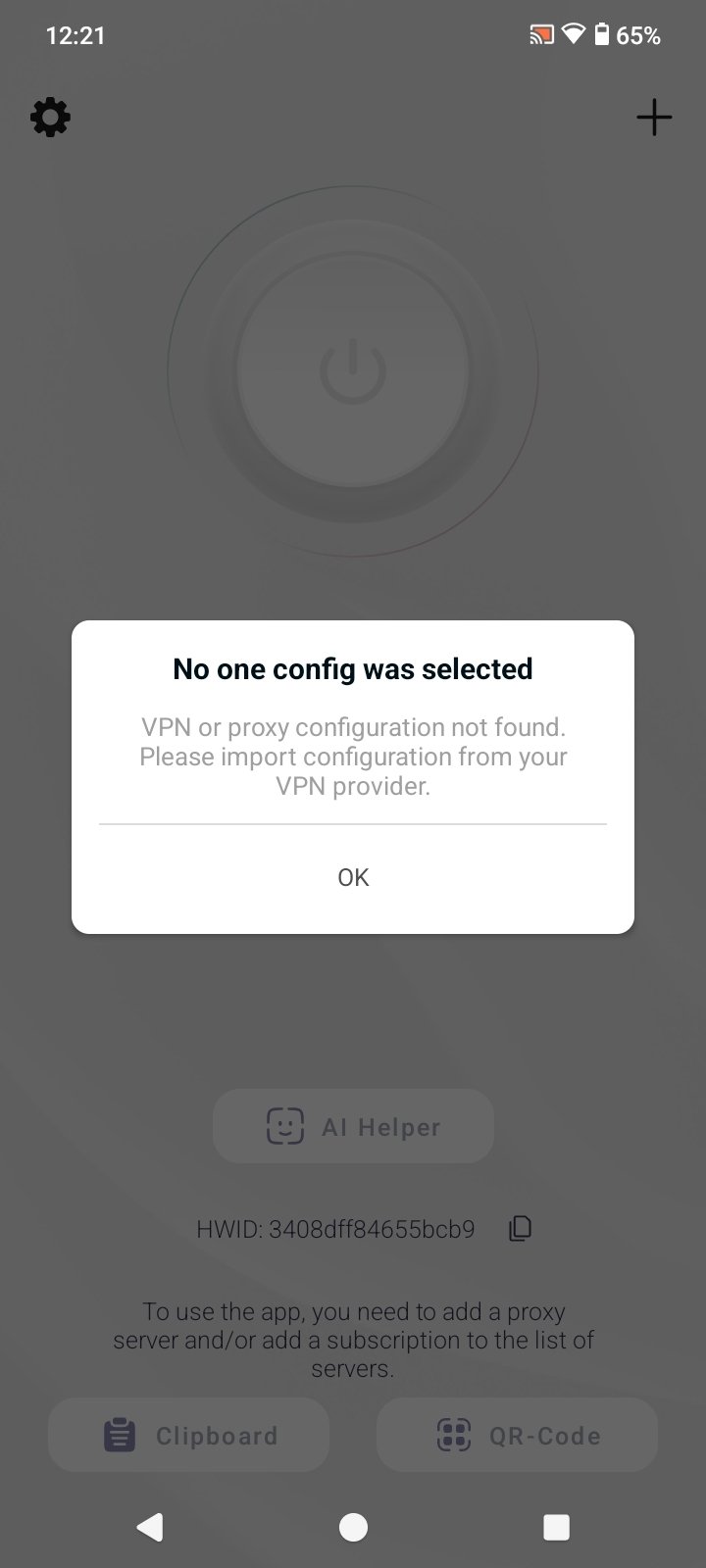Go back using system back button

pos(149,1526)
